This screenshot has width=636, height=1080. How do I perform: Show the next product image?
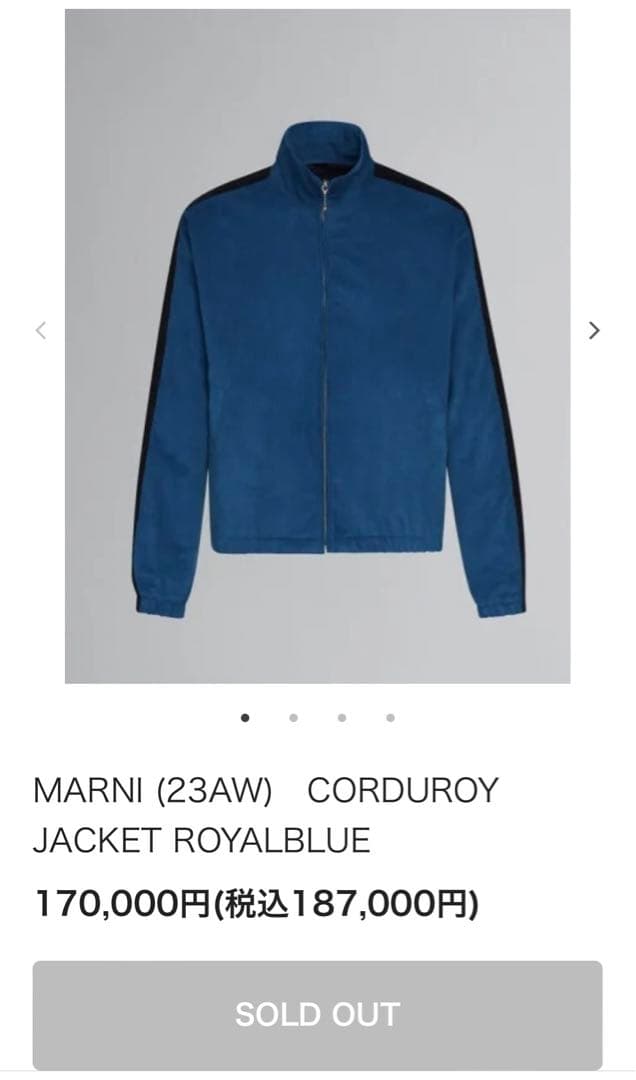point(594,331)
